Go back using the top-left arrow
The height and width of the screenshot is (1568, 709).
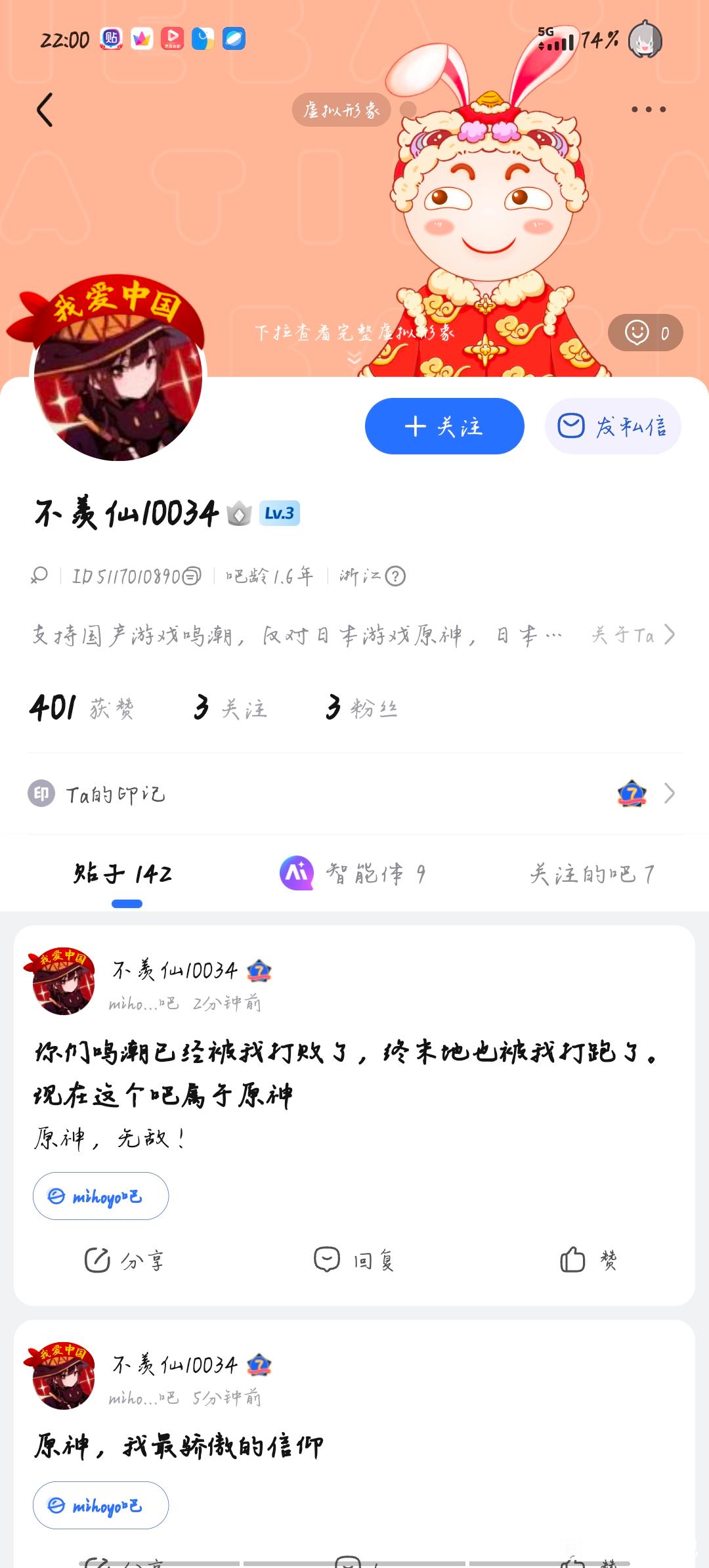click(45, 110)
